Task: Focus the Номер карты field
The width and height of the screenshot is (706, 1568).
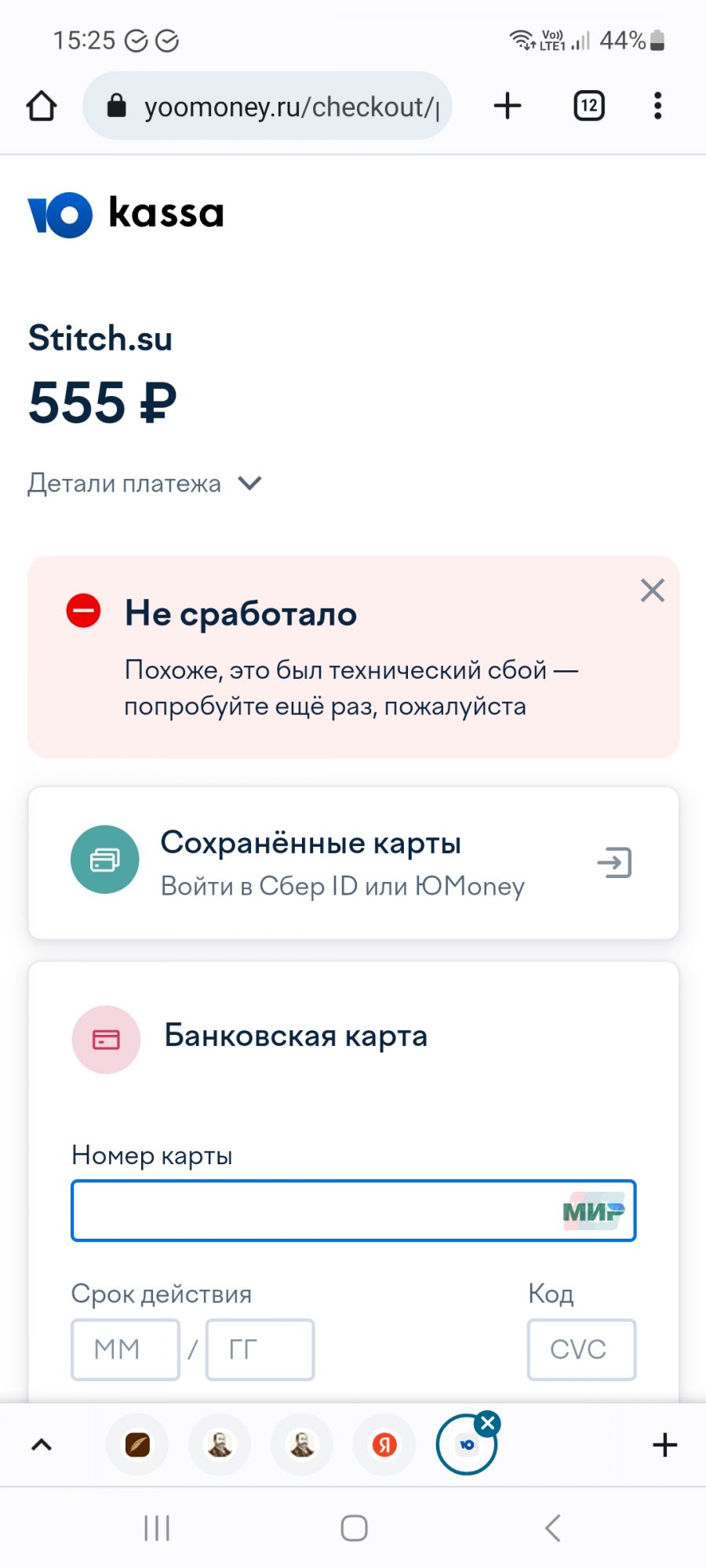Action: pyautogui.click(x=314, y=1210)
